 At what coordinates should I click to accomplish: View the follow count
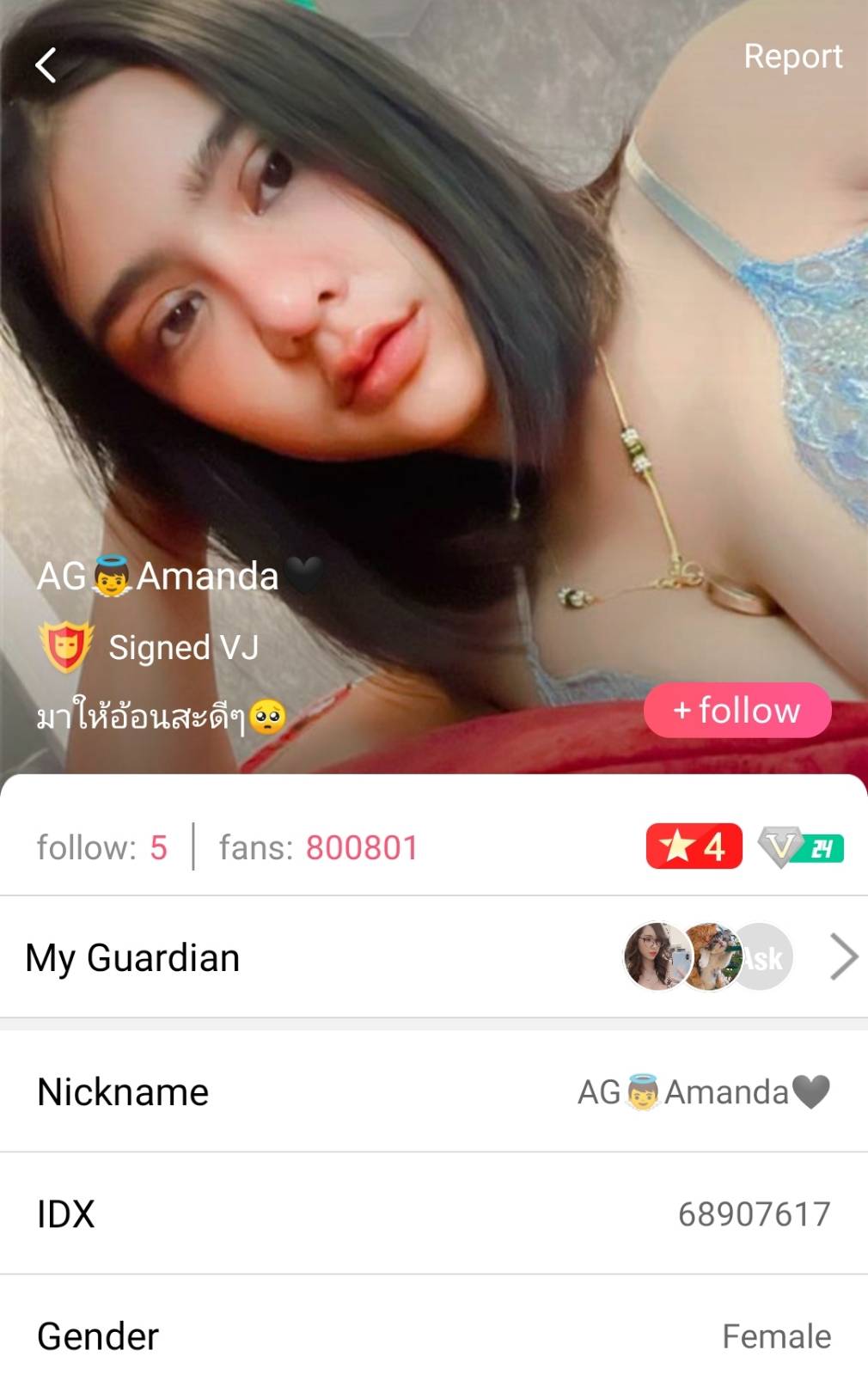pos(102,848)
